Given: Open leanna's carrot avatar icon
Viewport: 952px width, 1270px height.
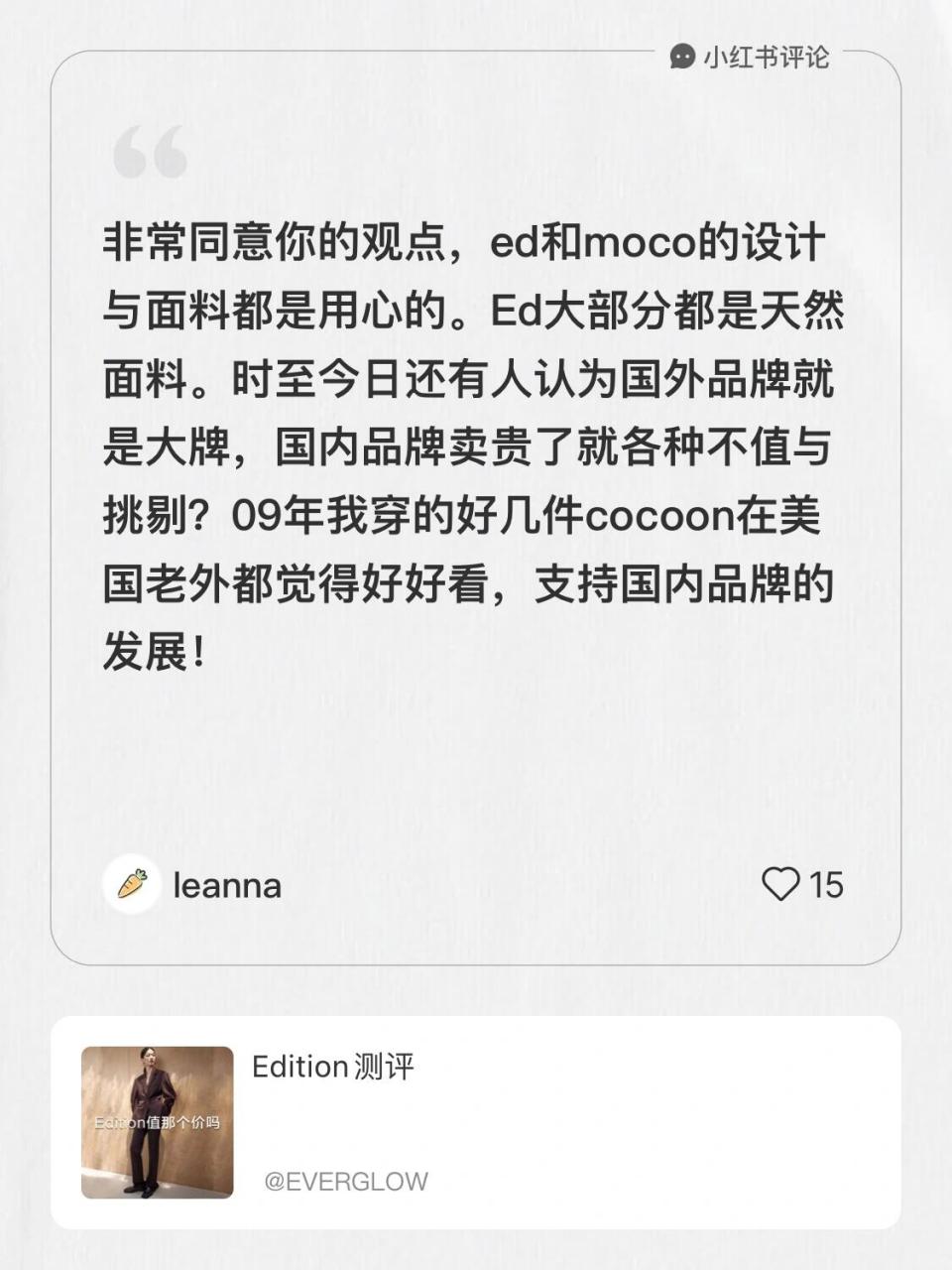Looking at the screenshot, I should coord(132,885).
